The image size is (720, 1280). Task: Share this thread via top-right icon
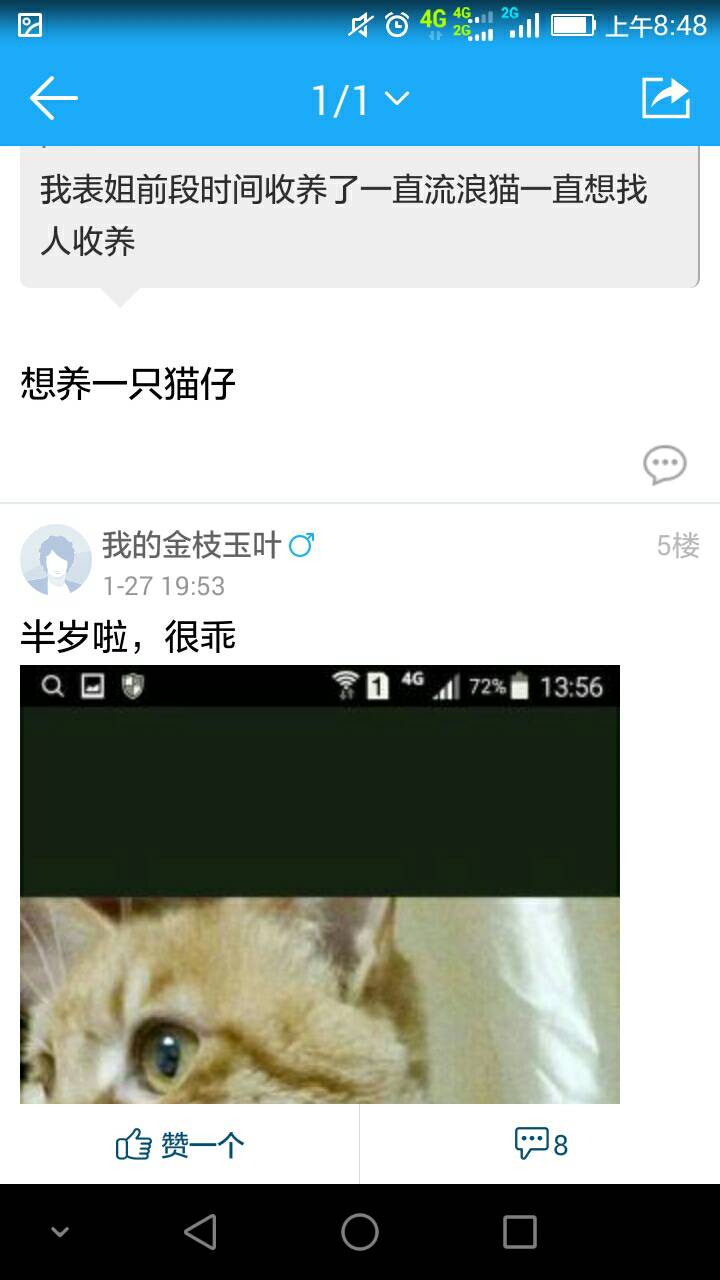tap(666, 98)
